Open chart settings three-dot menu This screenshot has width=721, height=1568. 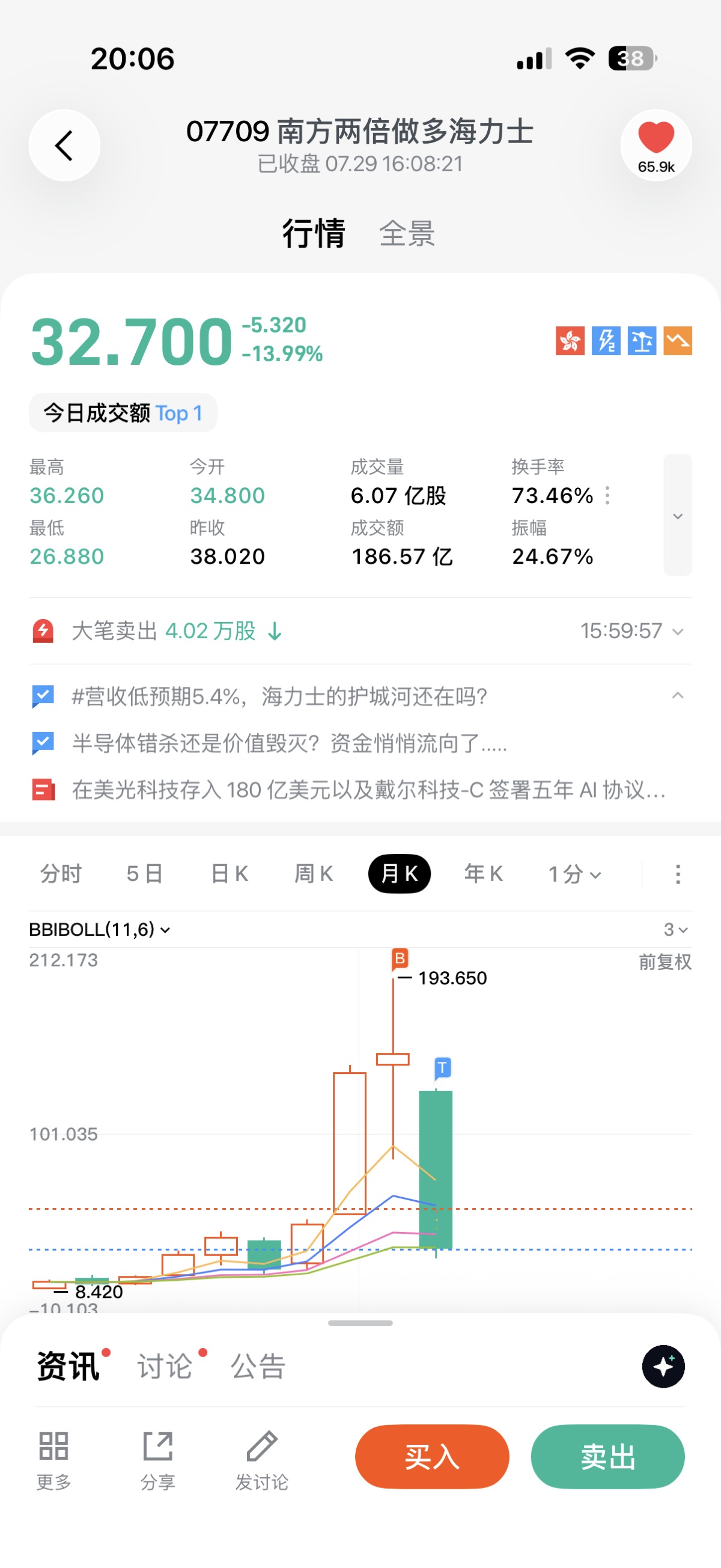(678, 874)
